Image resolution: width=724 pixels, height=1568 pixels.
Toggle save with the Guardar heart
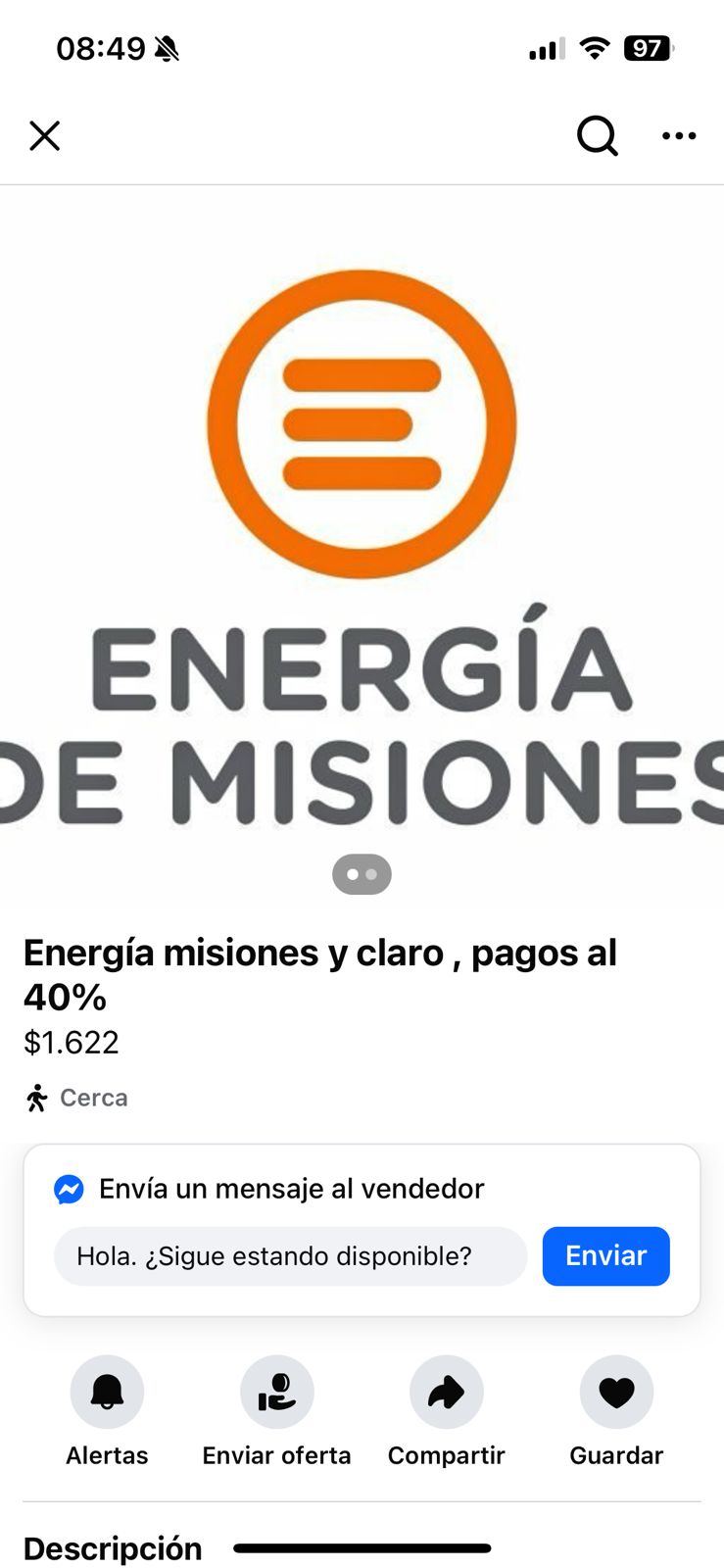615,1392
